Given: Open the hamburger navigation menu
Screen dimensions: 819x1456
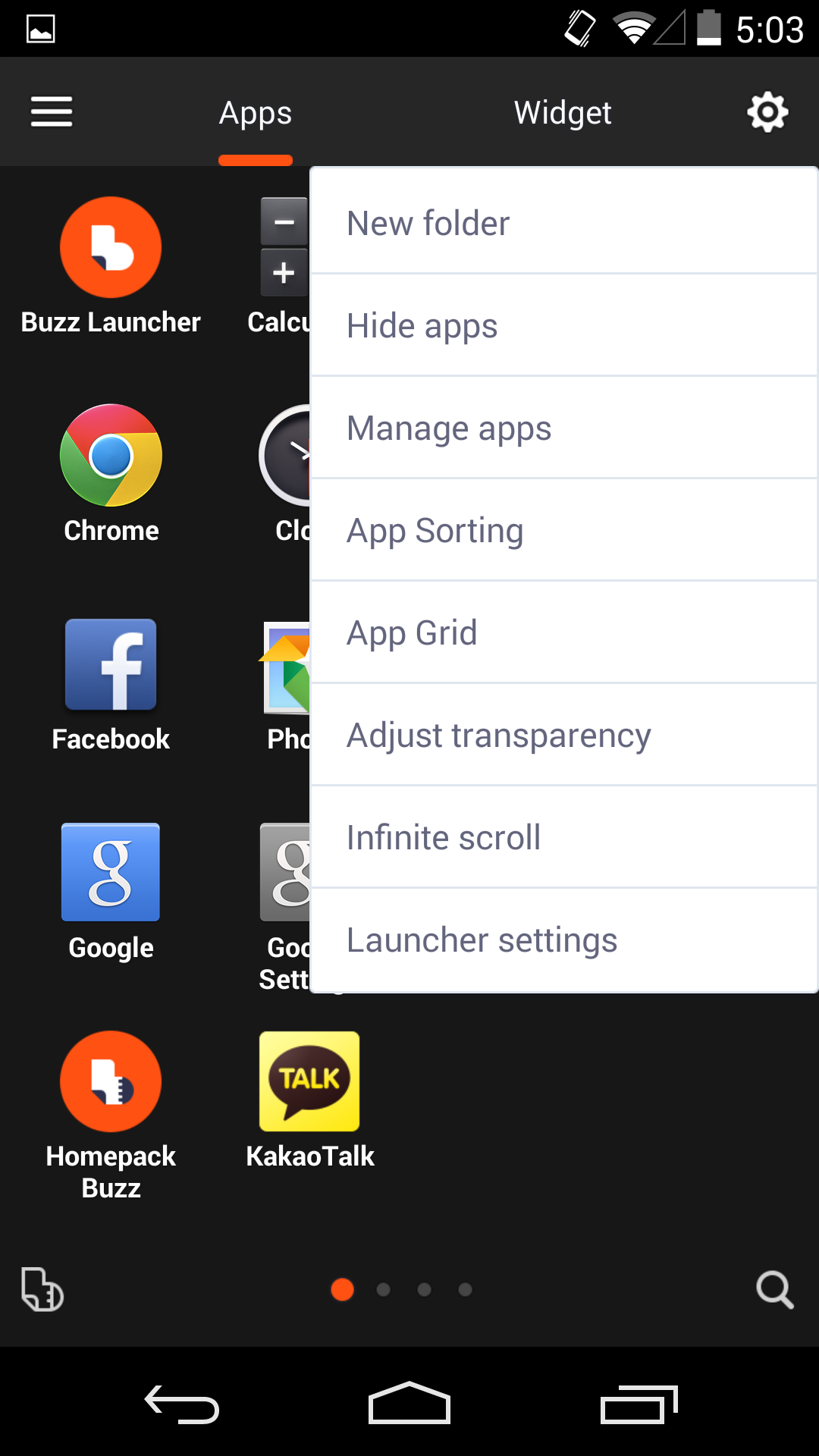Looking at the screenshot, I should click(52, 111).
